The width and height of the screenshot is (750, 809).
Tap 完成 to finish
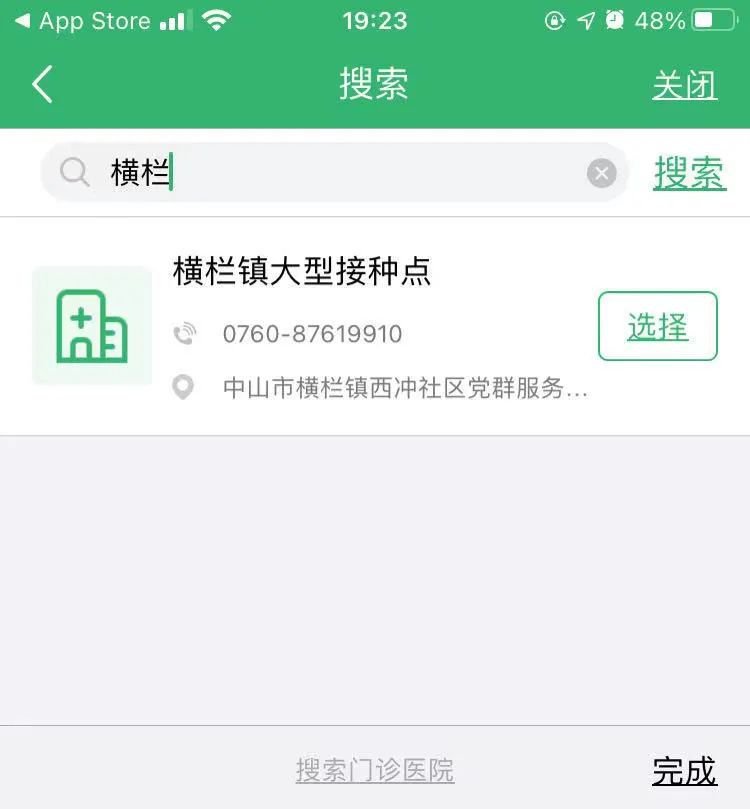coord(685,770)
